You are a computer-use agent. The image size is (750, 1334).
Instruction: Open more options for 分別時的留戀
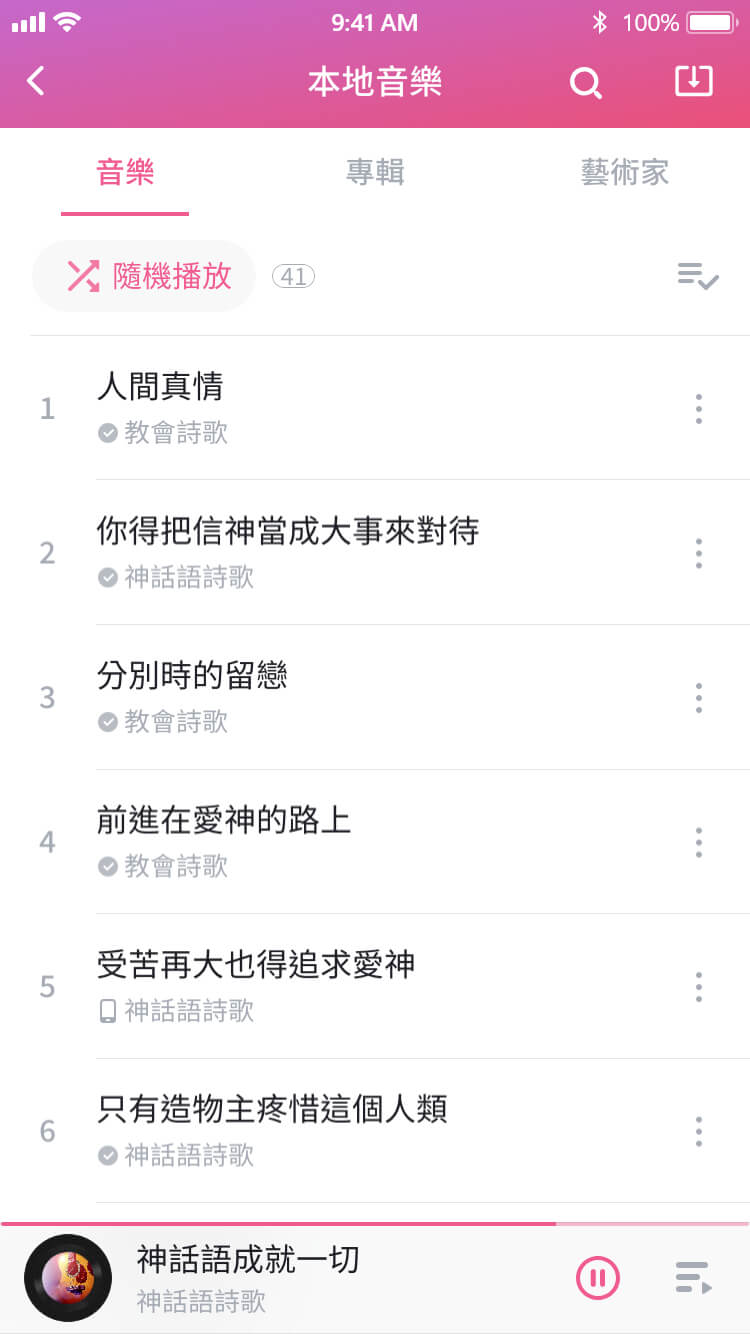(698, 698)
